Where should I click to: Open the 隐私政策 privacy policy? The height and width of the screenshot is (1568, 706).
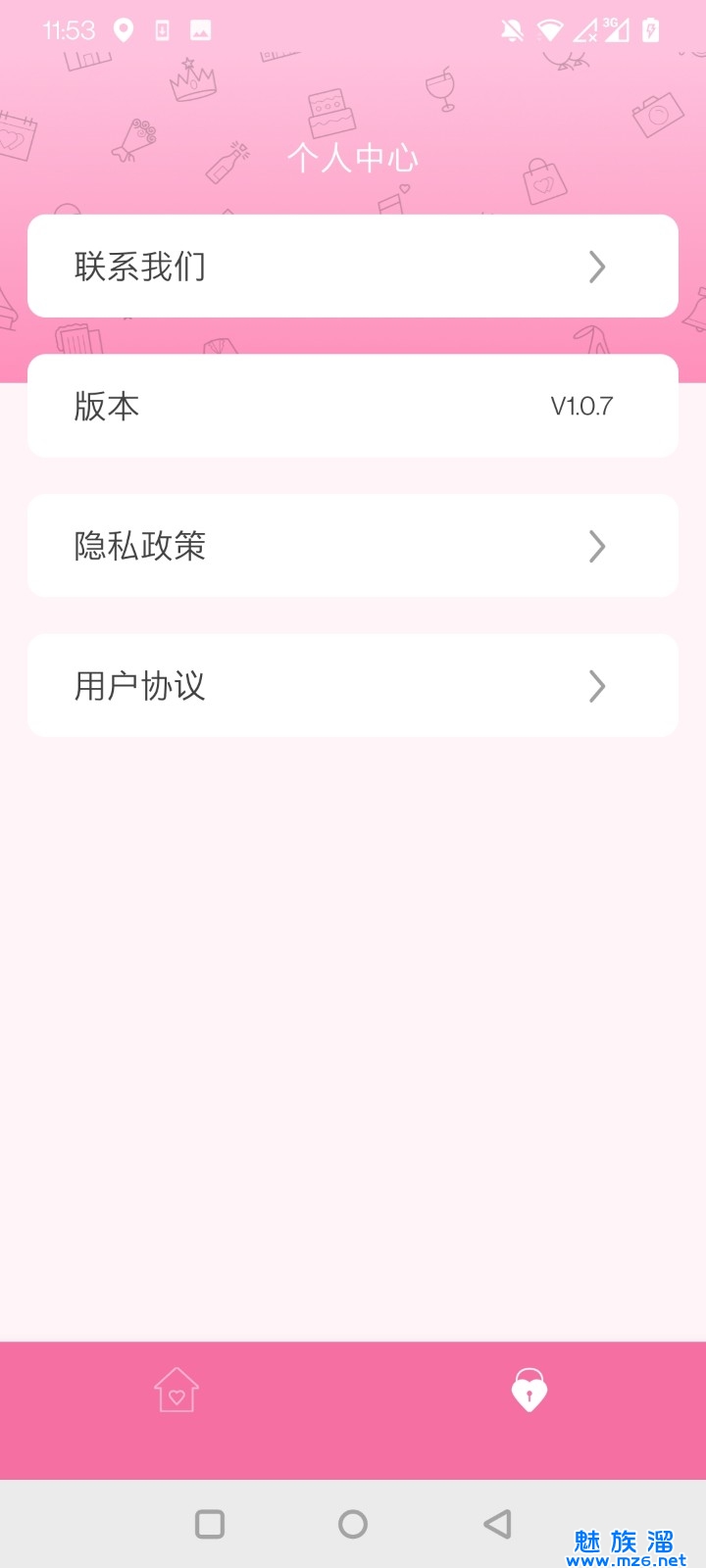coord(352,546)
